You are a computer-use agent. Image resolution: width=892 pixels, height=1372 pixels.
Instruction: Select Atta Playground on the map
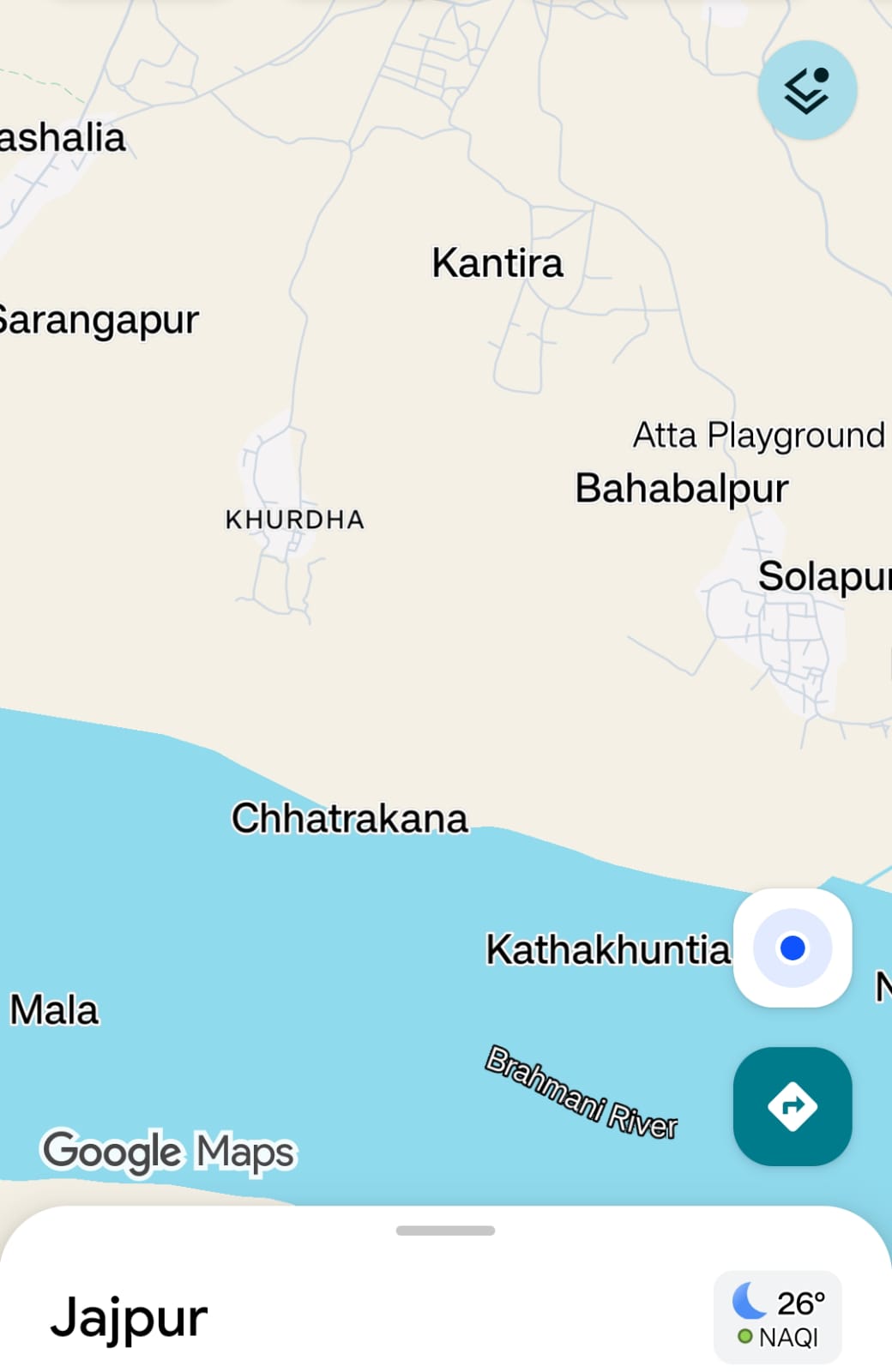(x=758, y=436)
